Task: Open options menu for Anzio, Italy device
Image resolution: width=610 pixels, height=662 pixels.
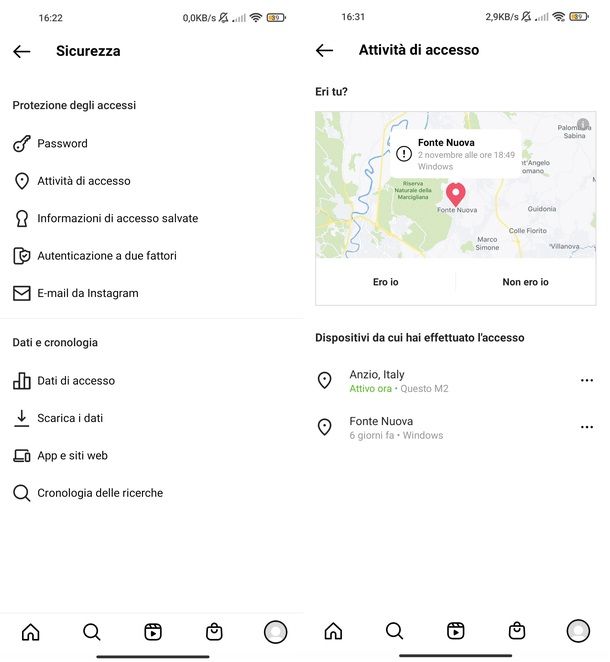Action: 586,380
